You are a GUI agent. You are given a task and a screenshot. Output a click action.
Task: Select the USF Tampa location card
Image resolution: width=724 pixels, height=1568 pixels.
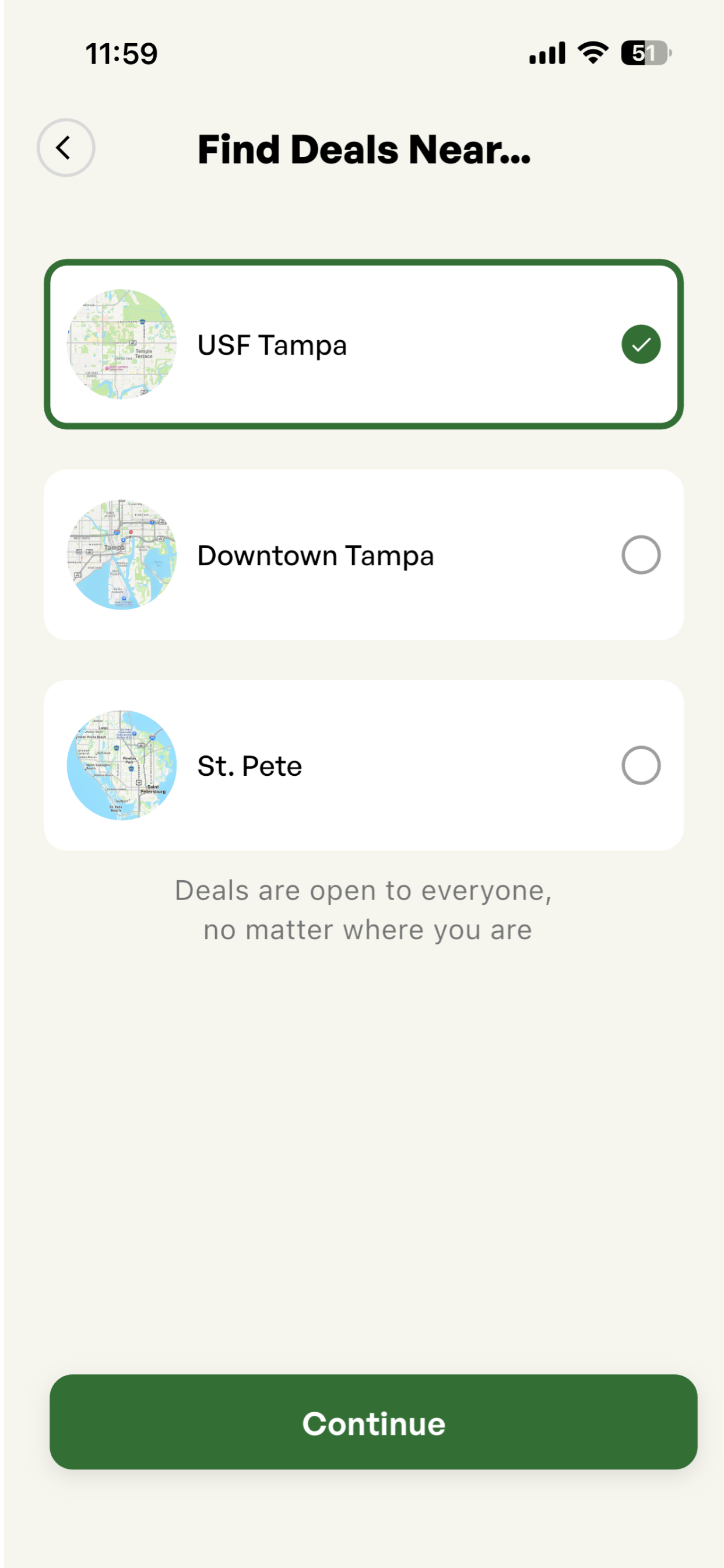(364, 345)
